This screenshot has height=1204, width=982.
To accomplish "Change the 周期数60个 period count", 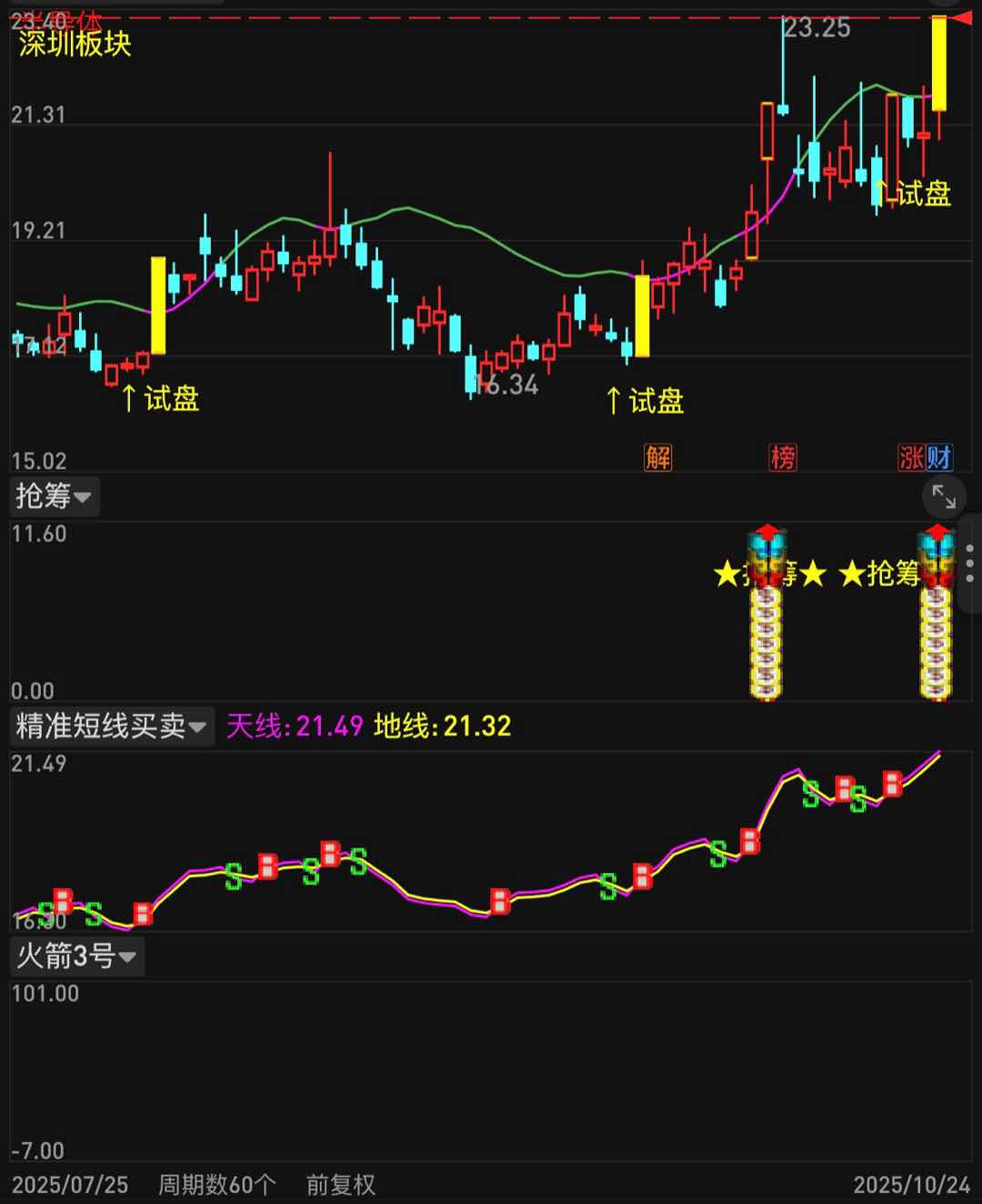I will point(216,1184).
